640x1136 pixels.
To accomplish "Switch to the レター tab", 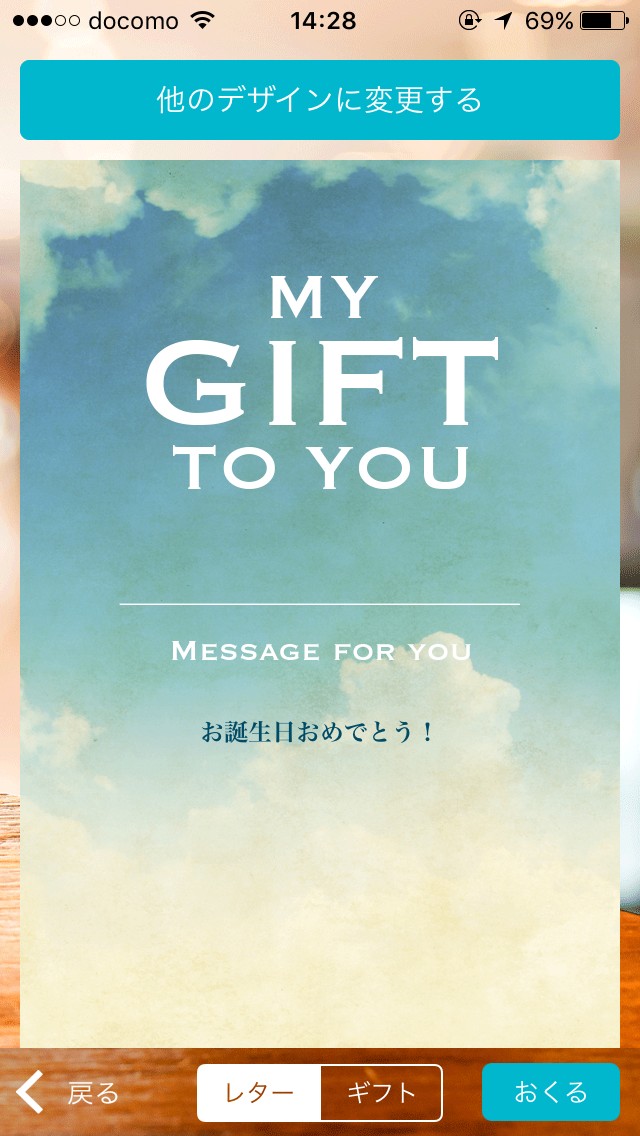I will point(259,1093).
